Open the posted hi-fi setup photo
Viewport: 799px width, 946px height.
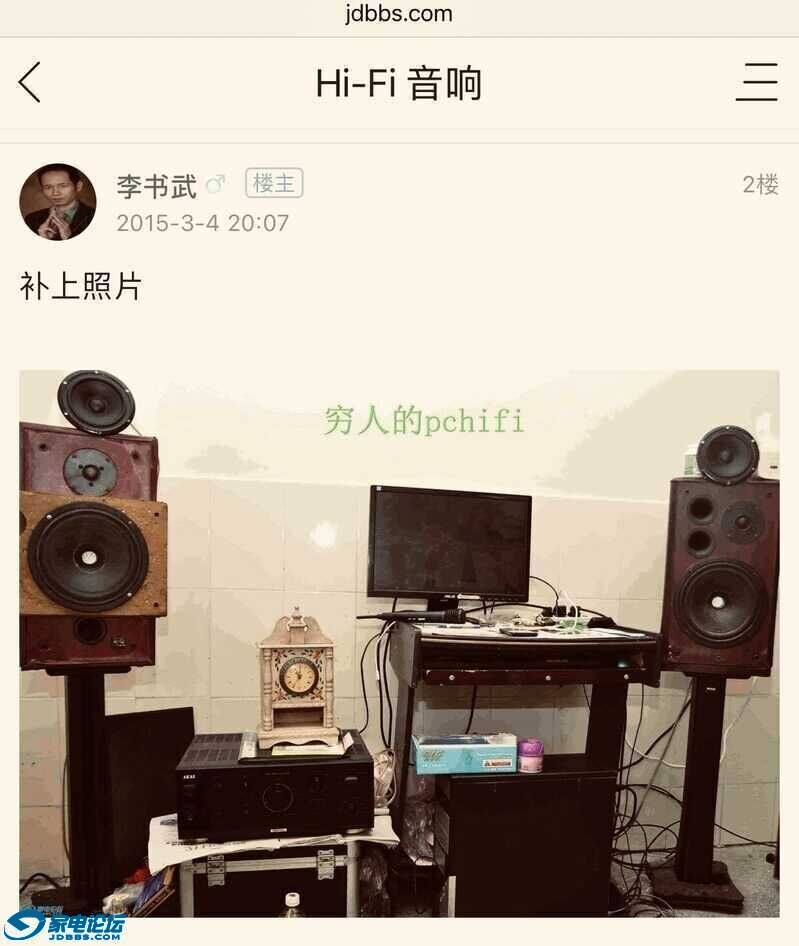[399, 643]
